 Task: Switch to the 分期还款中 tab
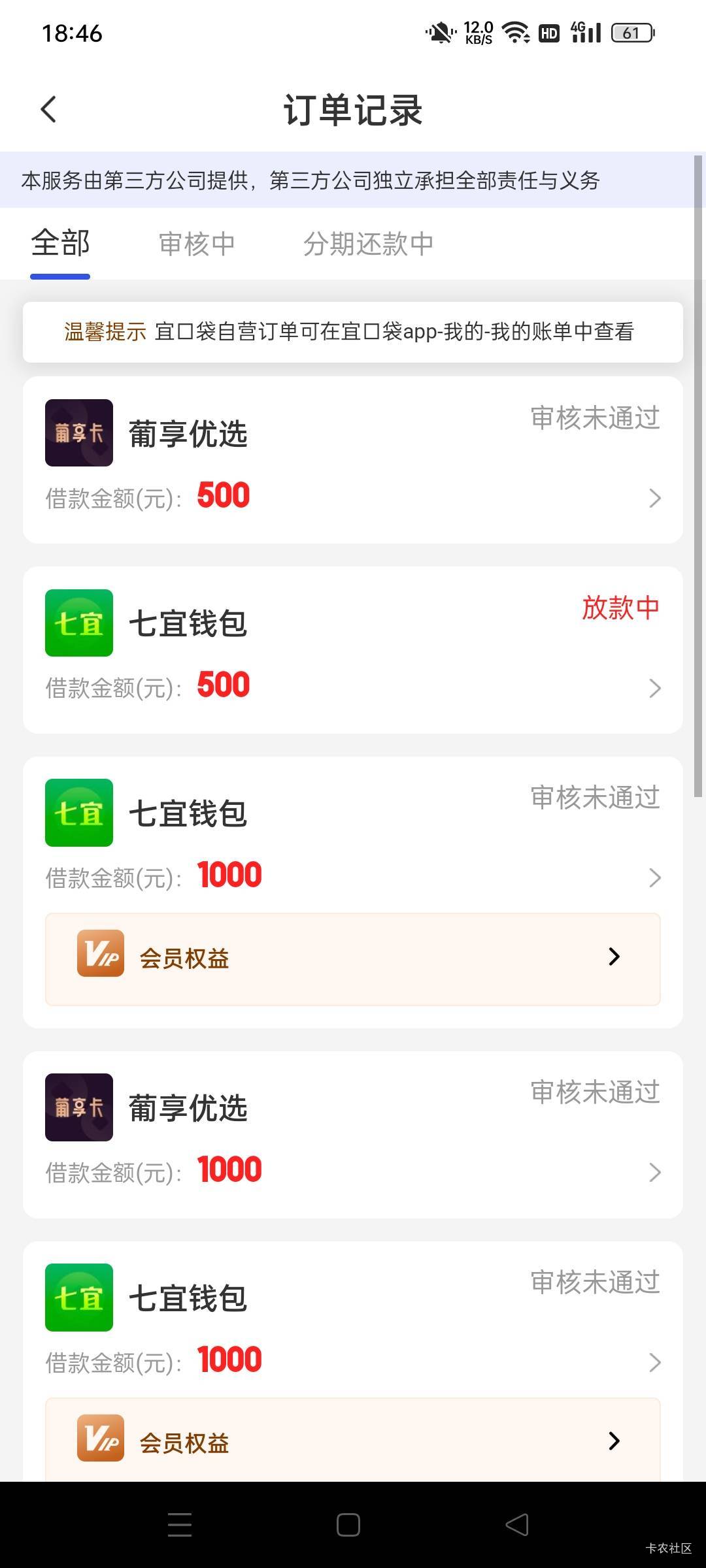(x=368, y=244)
